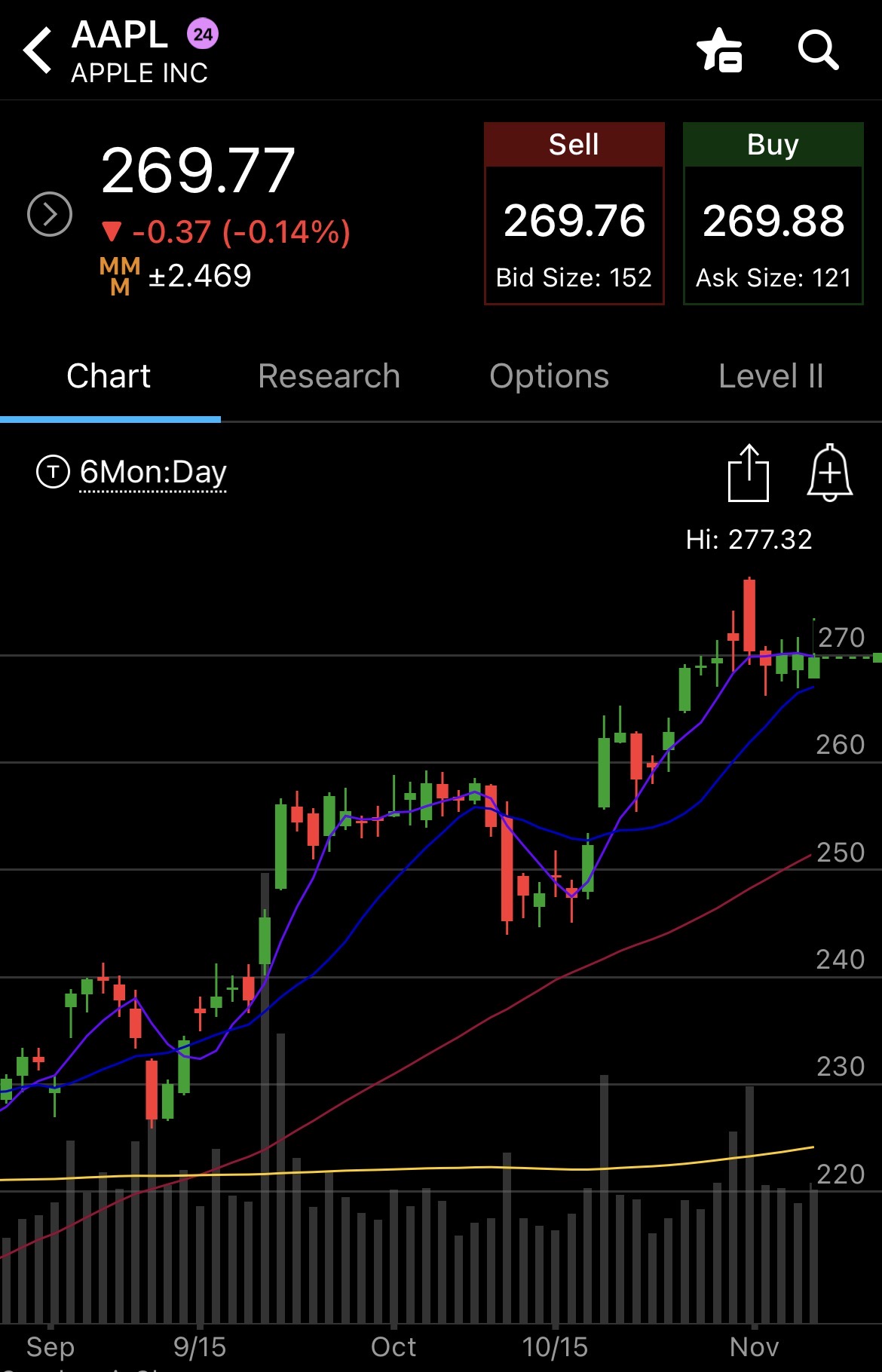The width and height of the screenshot is (882, 1372).
Task: Select the Chart tab
Action: coord(109,376)
